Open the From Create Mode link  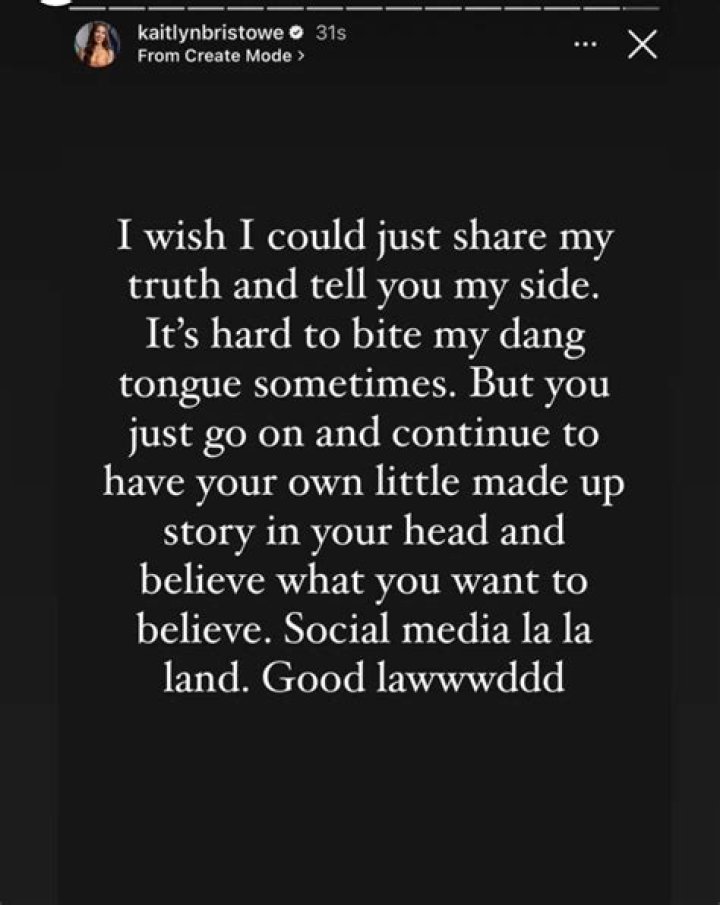coord(221,56)
